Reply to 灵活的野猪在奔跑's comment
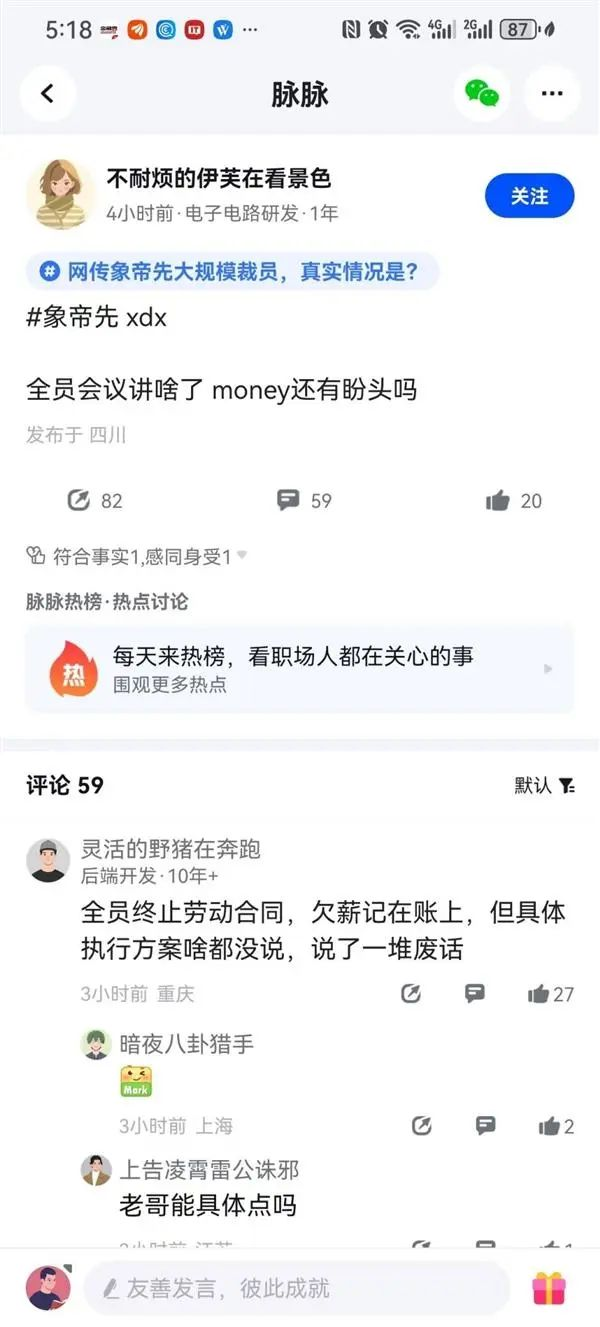The height and width of the screenshot is (1327, 600). tap(475, 993)
